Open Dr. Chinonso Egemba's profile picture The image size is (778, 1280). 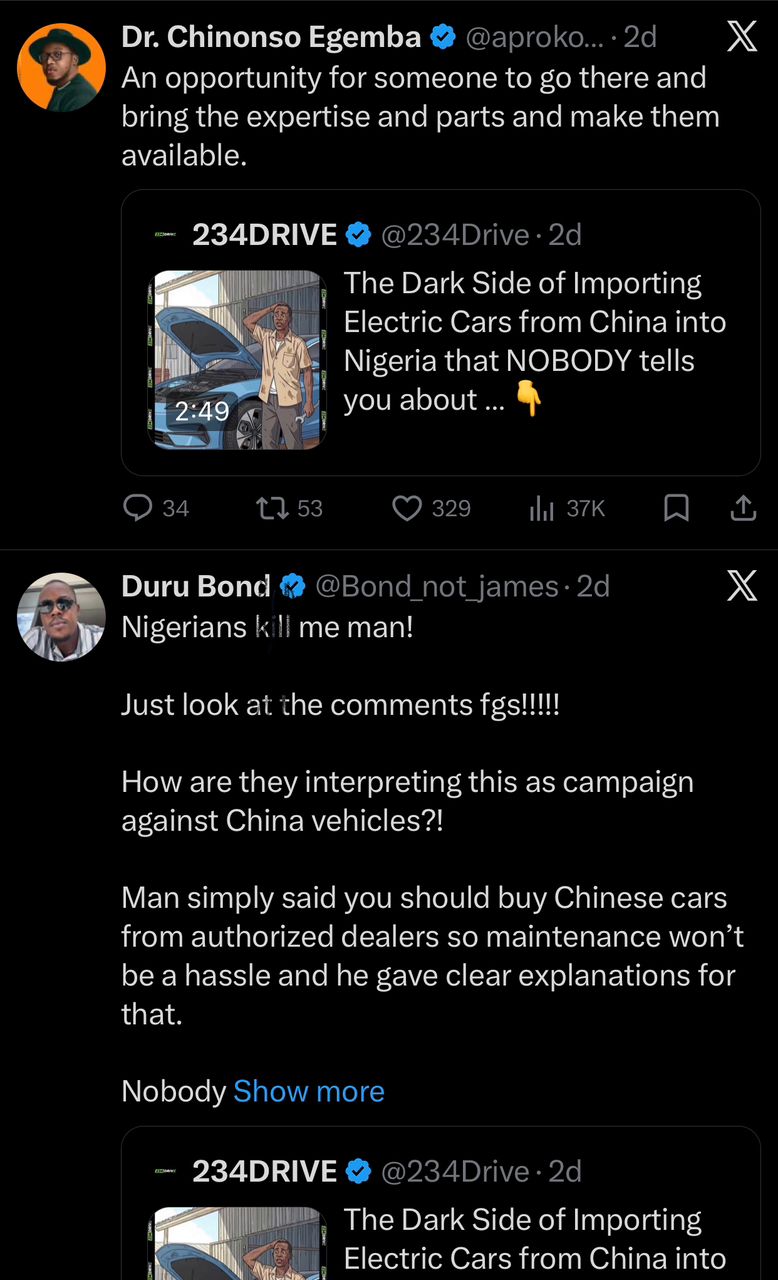pos(61,67)
